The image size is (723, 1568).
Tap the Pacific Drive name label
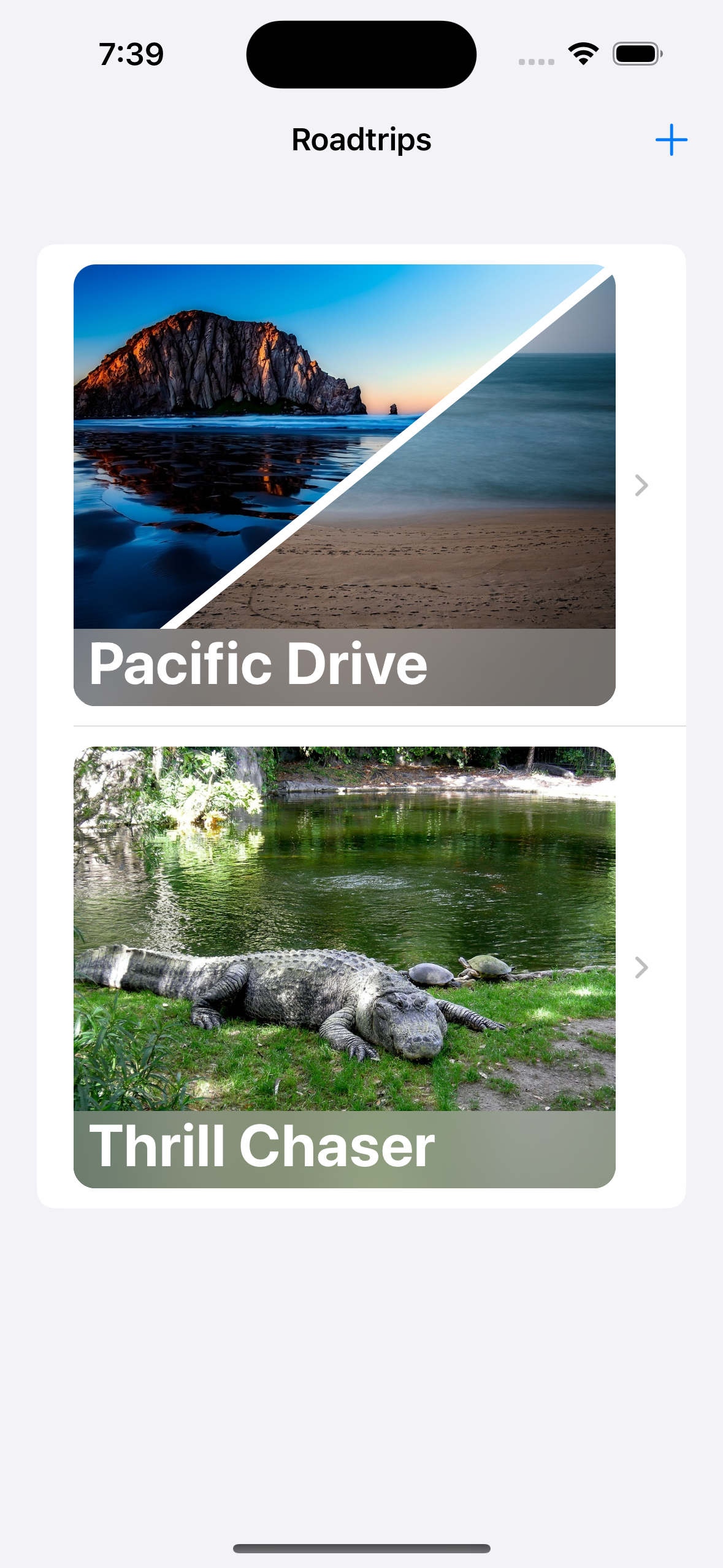259,662
